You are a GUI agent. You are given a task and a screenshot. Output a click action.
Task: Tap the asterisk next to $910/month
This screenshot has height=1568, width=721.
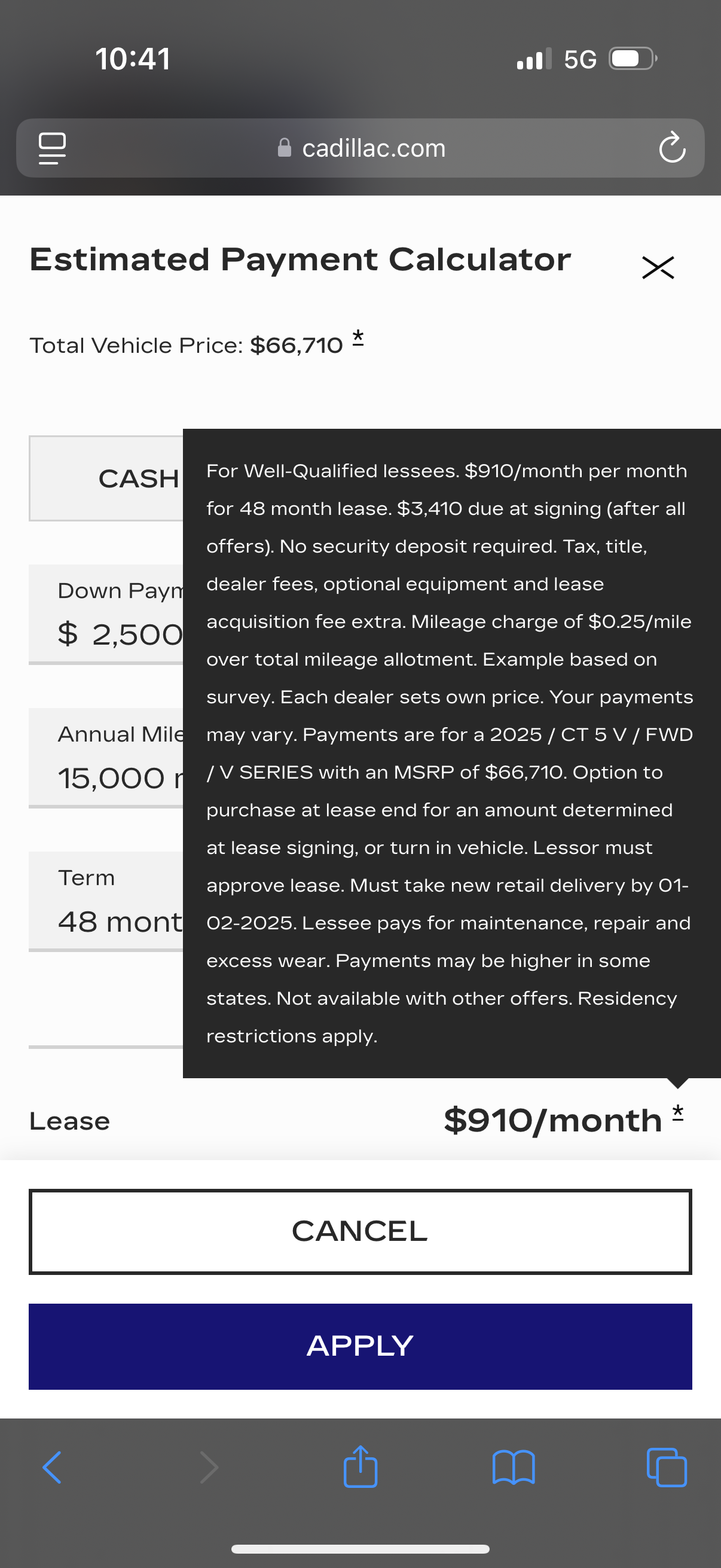(x=678, y=1113)
